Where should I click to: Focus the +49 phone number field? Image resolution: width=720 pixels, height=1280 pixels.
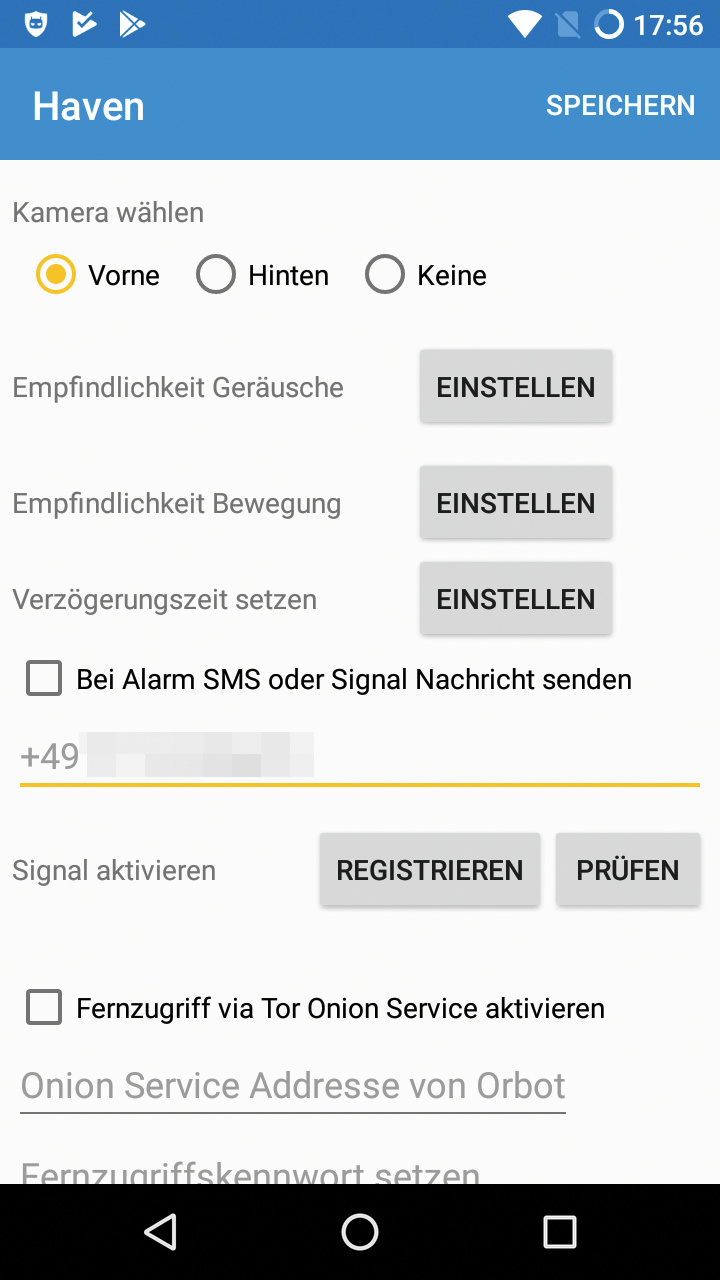click(x=360, y=757)
